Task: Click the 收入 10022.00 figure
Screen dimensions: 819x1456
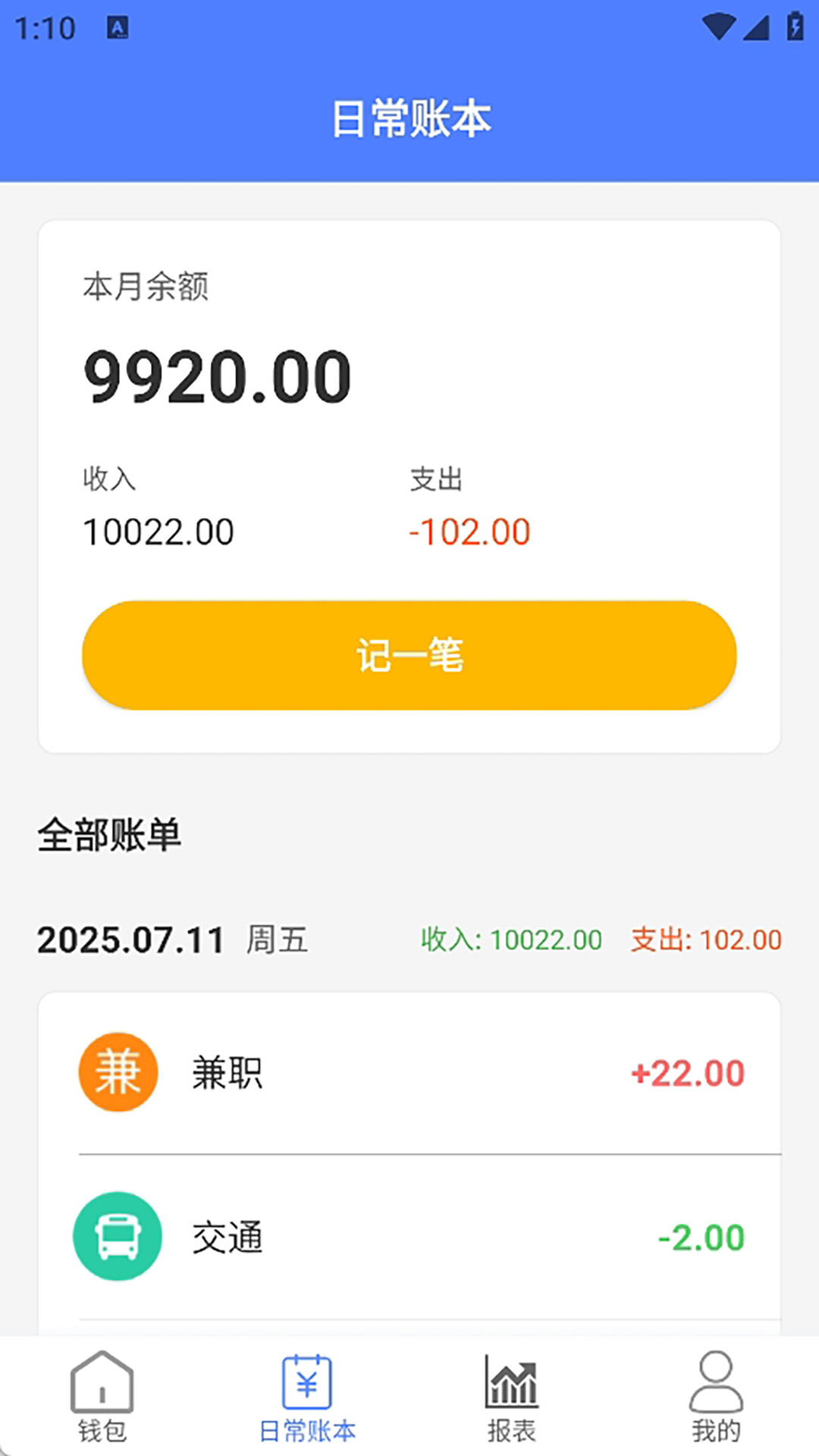Action: 157,532
